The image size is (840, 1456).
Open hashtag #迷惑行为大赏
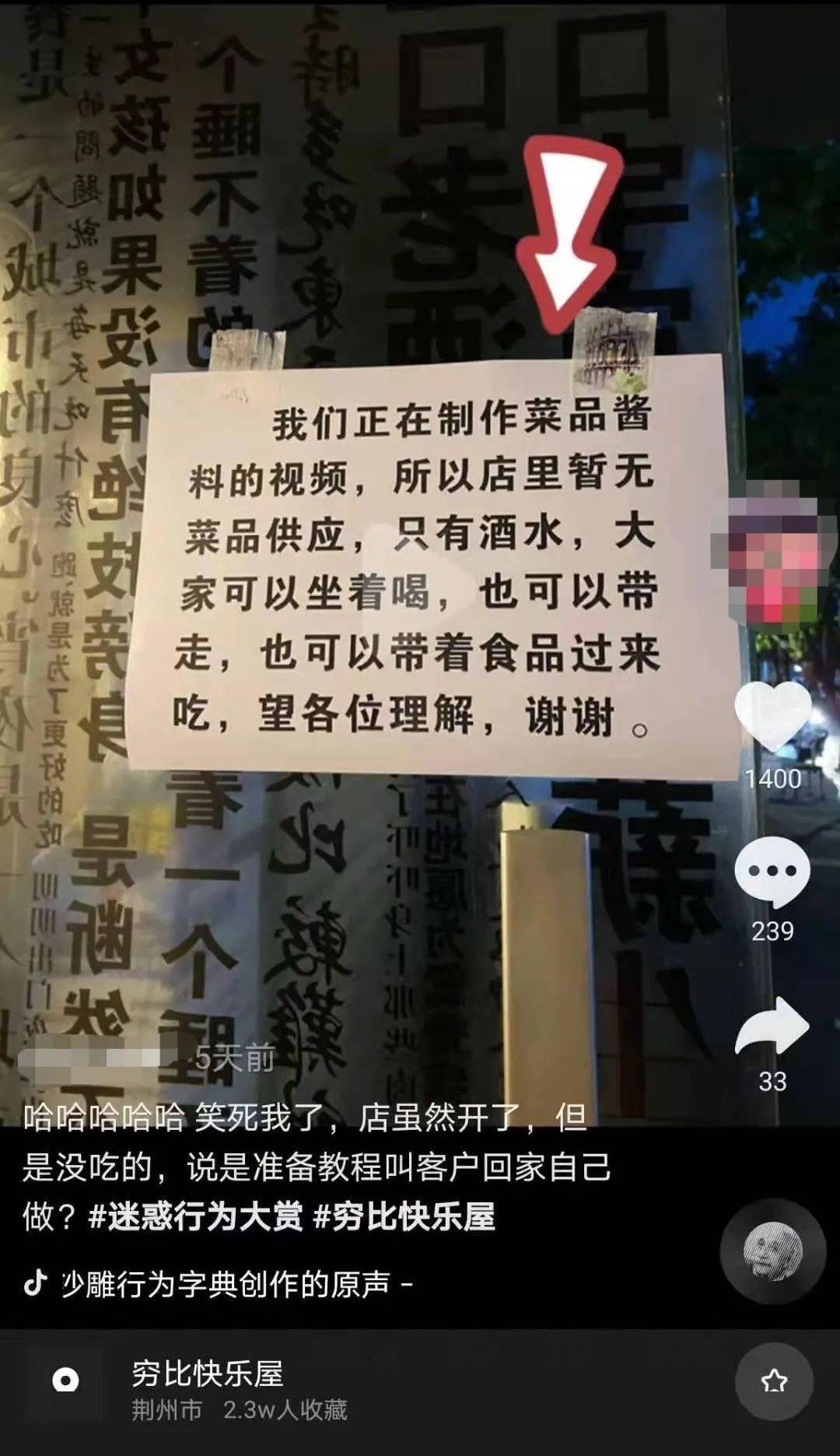point(196,1216)
